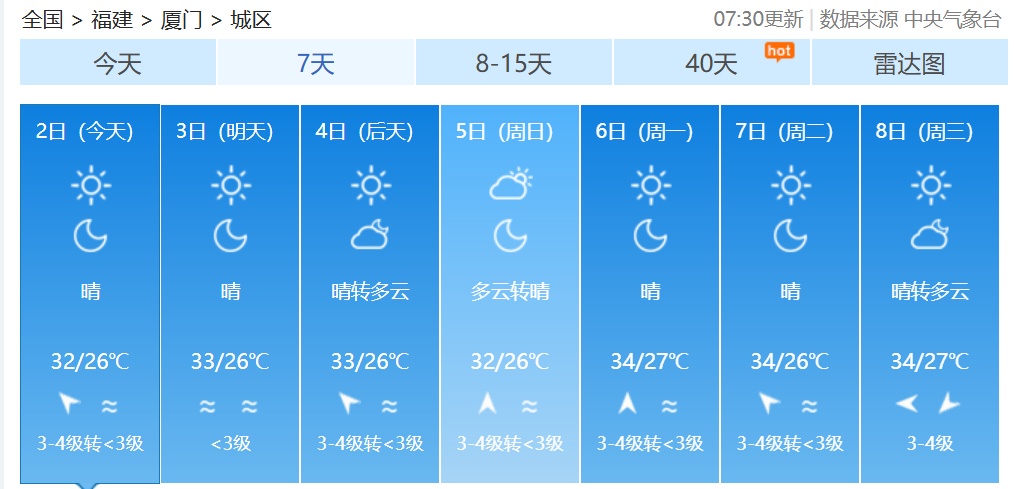Switch to the 40天 forecast tab
The width and height of the screenshot is (1014, 489).
[x=711, y=64]
